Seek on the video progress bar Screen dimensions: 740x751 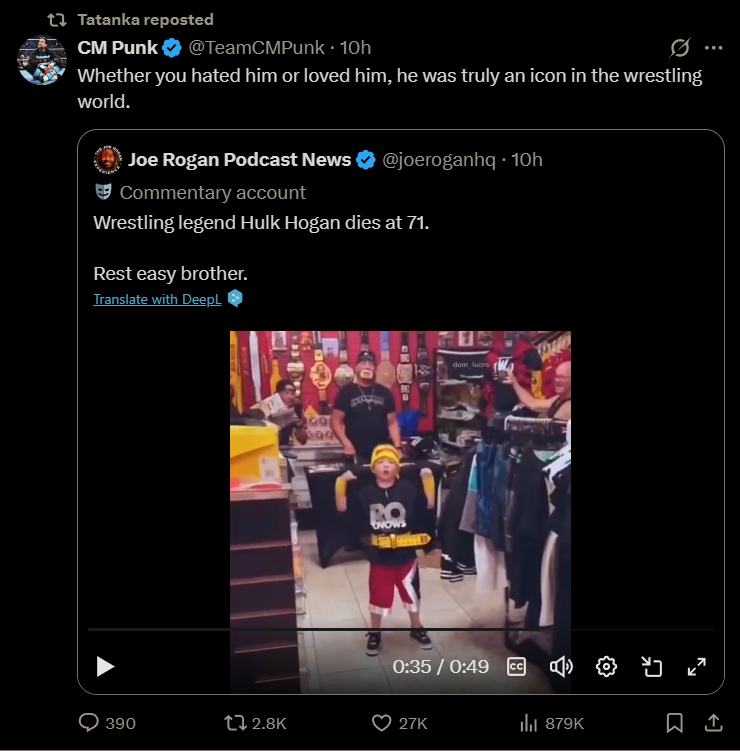pos(400,630)
